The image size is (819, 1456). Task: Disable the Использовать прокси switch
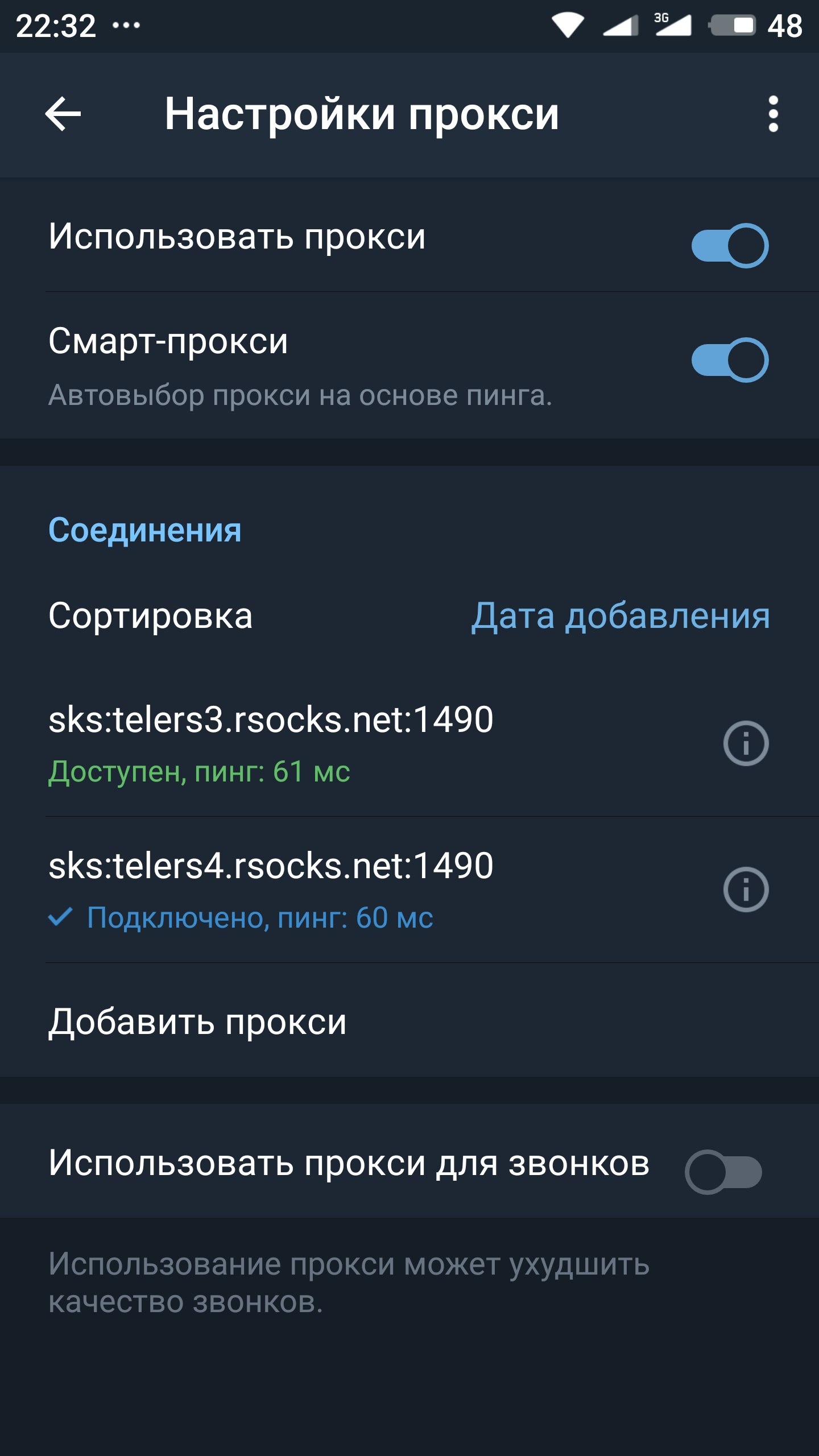tap(730, 246)
